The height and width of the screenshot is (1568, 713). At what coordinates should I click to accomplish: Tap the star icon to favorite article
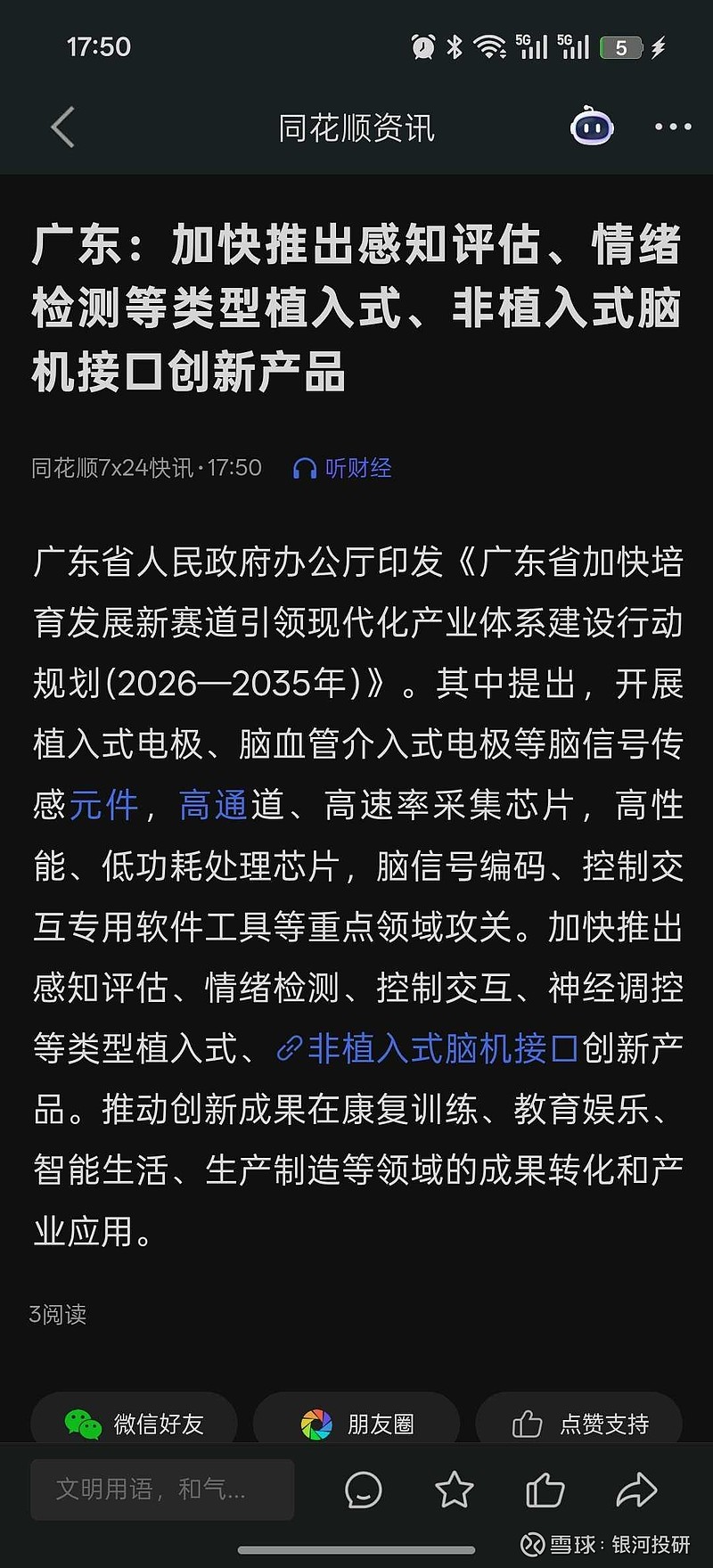[x=455, y=1489]
